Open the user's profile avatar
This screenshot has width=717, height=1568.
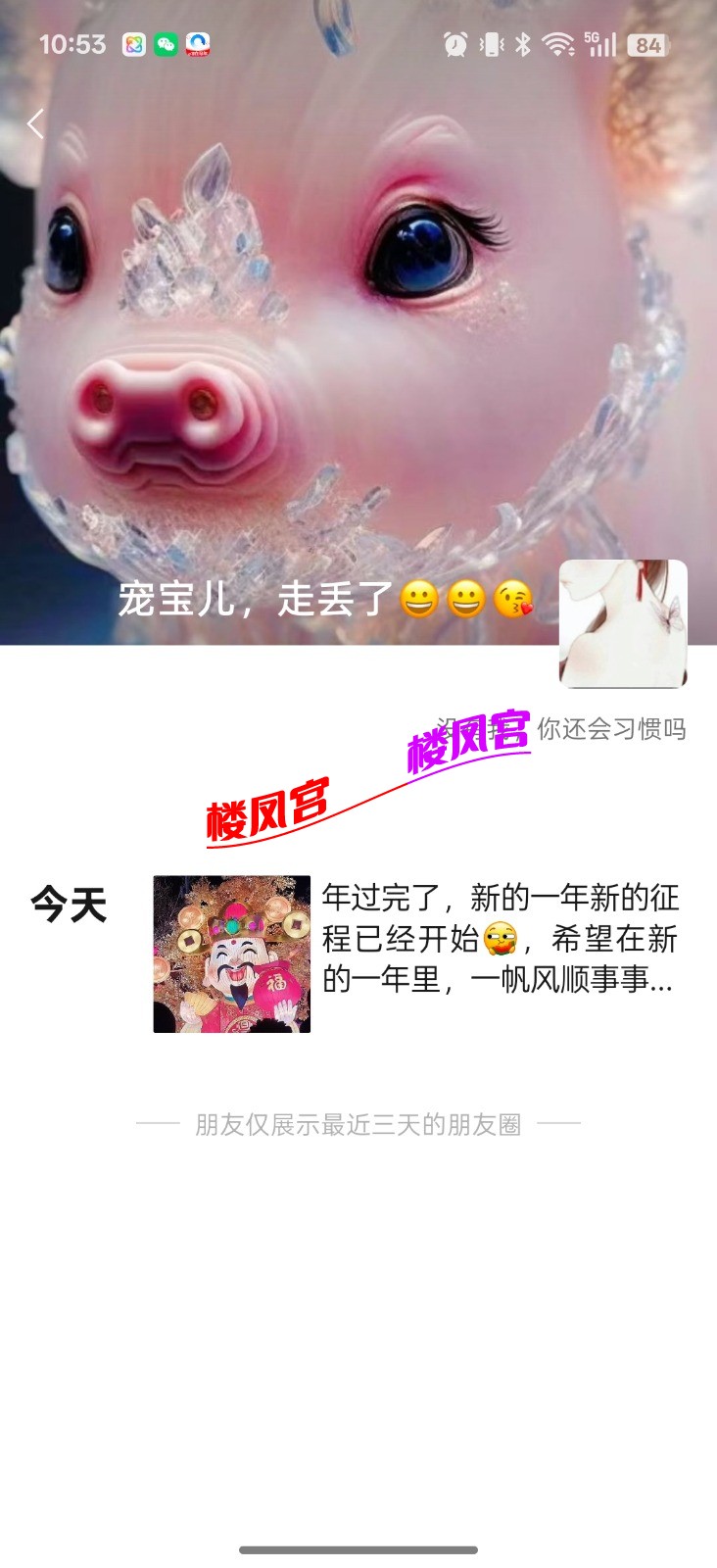pyautogui.click(x=623, y=624)
